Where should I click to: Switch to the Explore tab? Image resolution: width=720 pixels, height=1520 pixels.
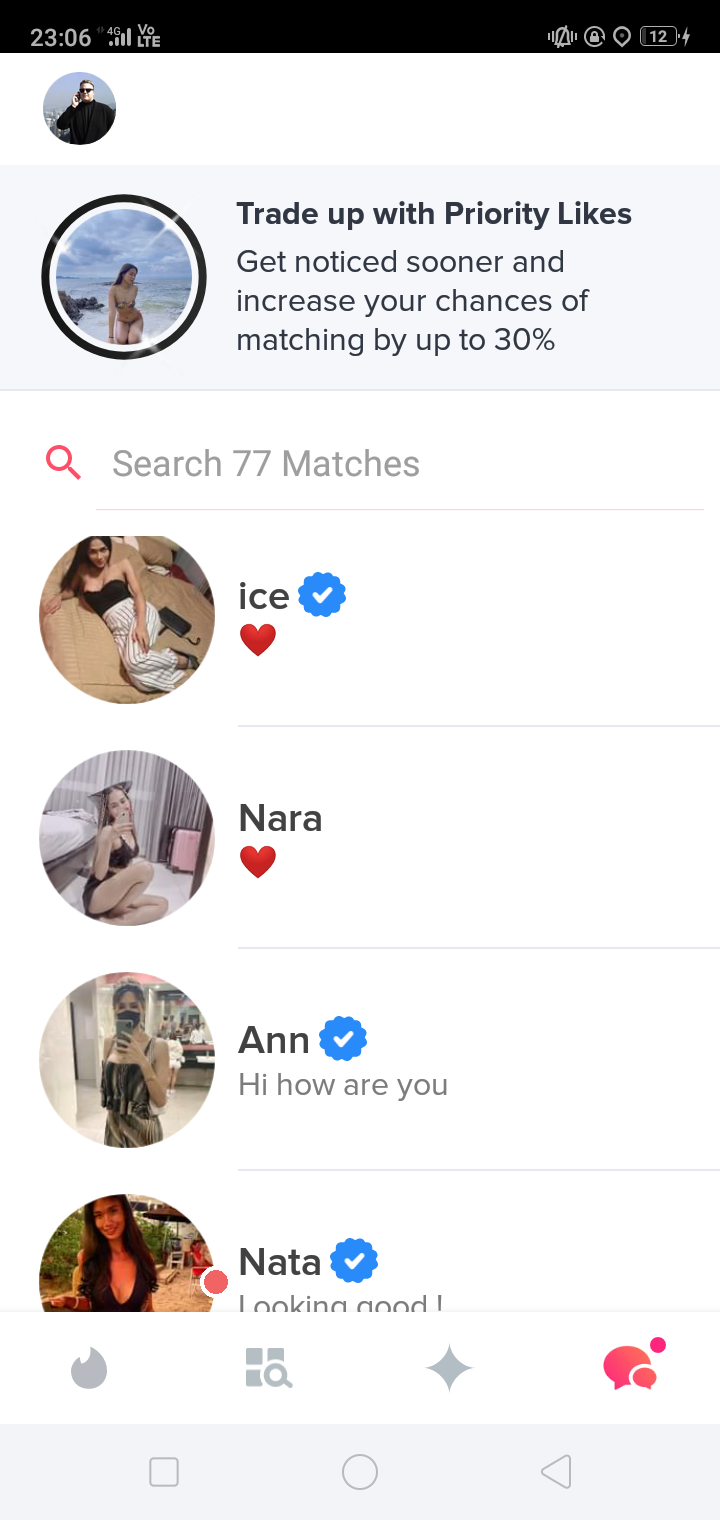(x=268, y=1368)
